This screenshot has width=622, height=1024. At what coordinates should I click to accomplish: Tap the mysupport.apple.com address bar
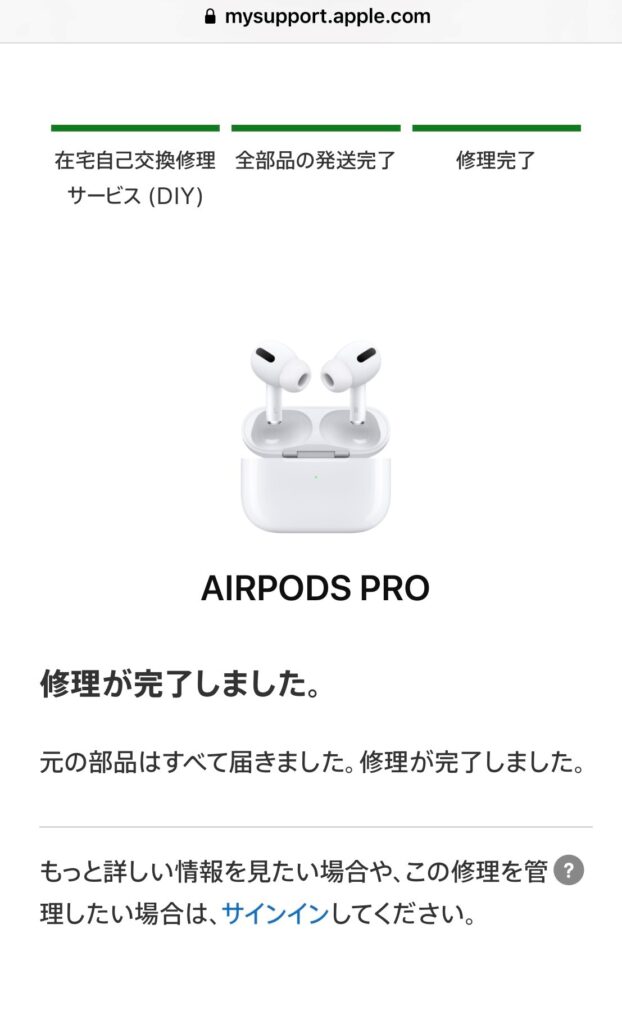[x=316, y=17]
